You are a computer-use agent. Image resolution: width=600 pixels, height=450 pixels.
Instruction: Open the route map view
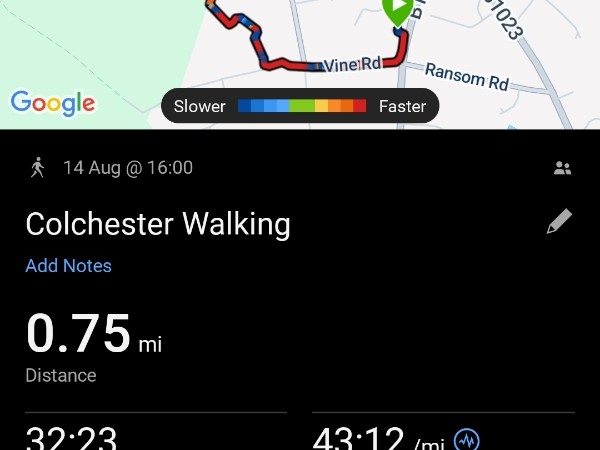point(300,50)
